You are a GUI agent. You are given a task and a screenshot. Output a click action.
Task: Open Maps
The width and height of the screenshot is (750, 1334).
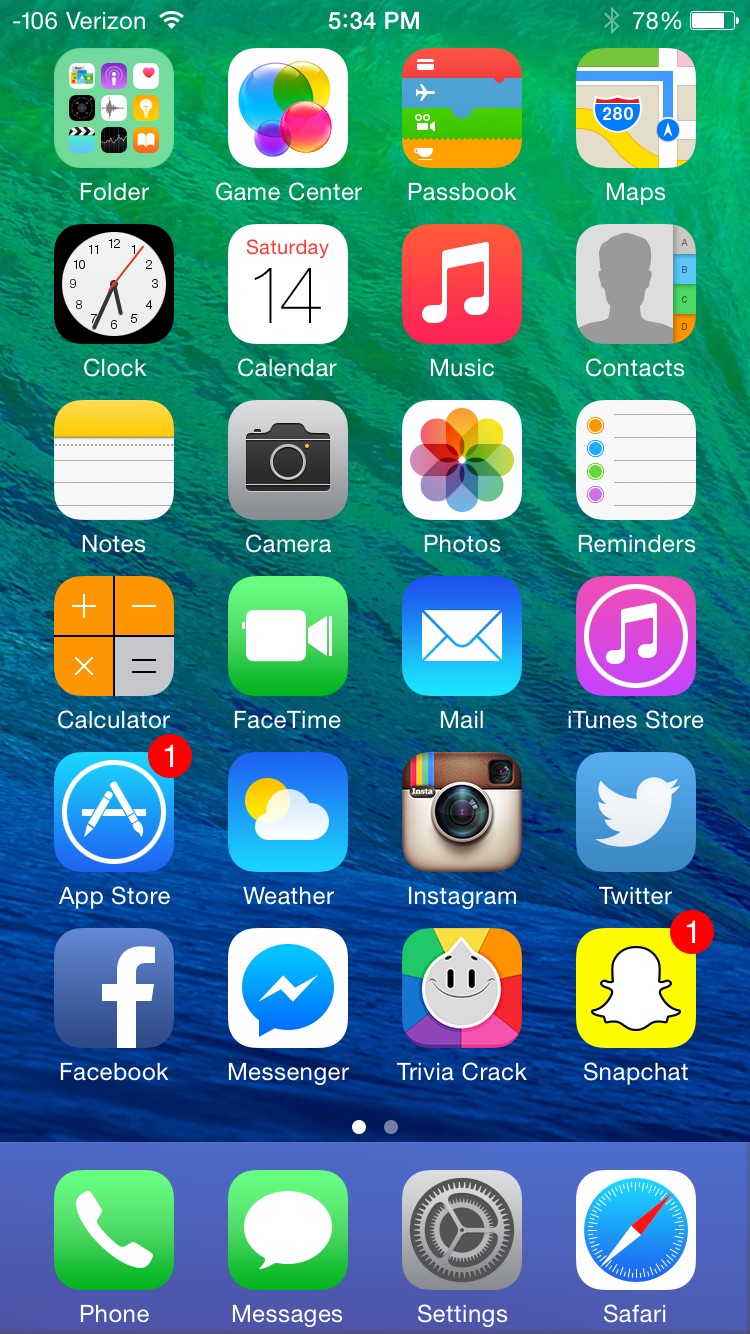point(636,108)
